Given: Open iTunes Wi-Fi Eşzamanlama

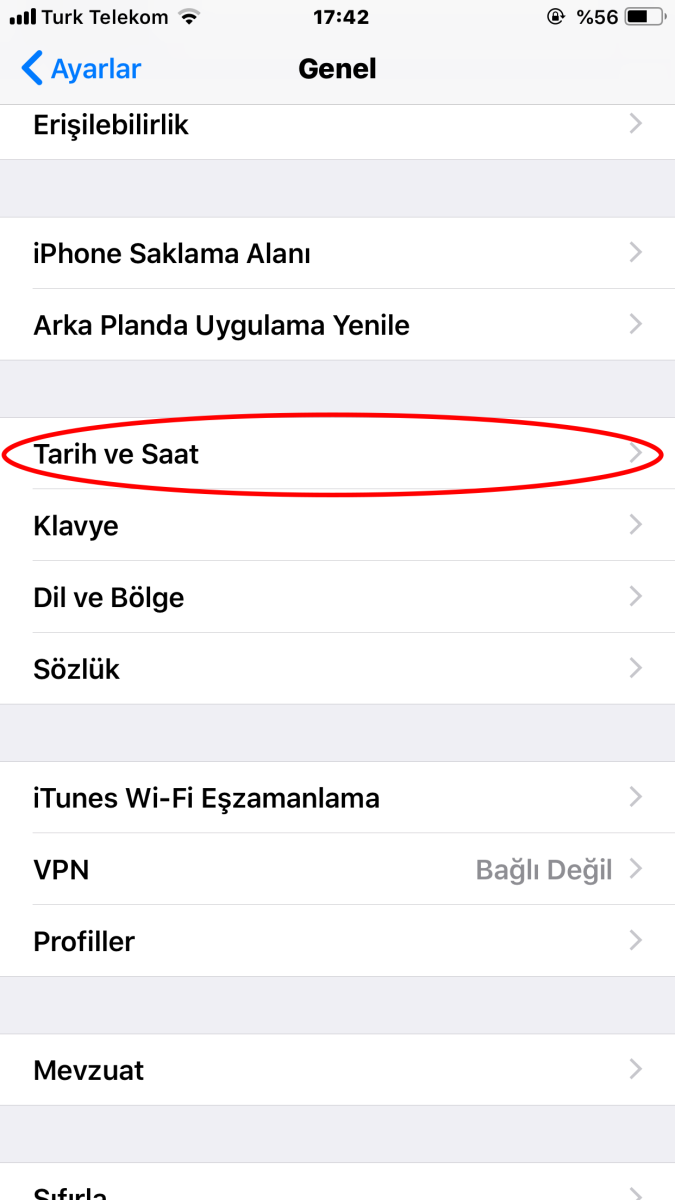Looking at the screenshot, I should tap(337, 798).
